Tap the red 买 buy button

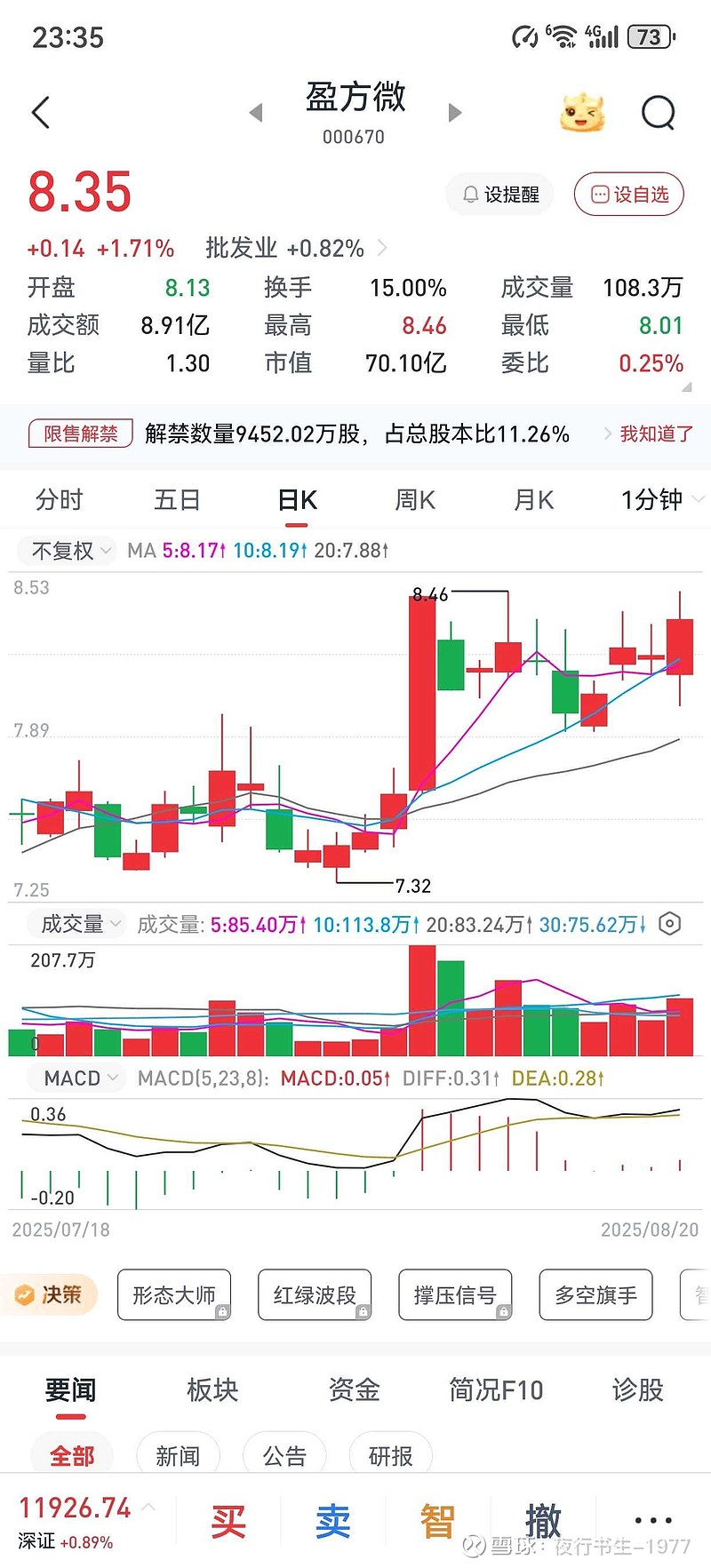(x=228, y=1522)
